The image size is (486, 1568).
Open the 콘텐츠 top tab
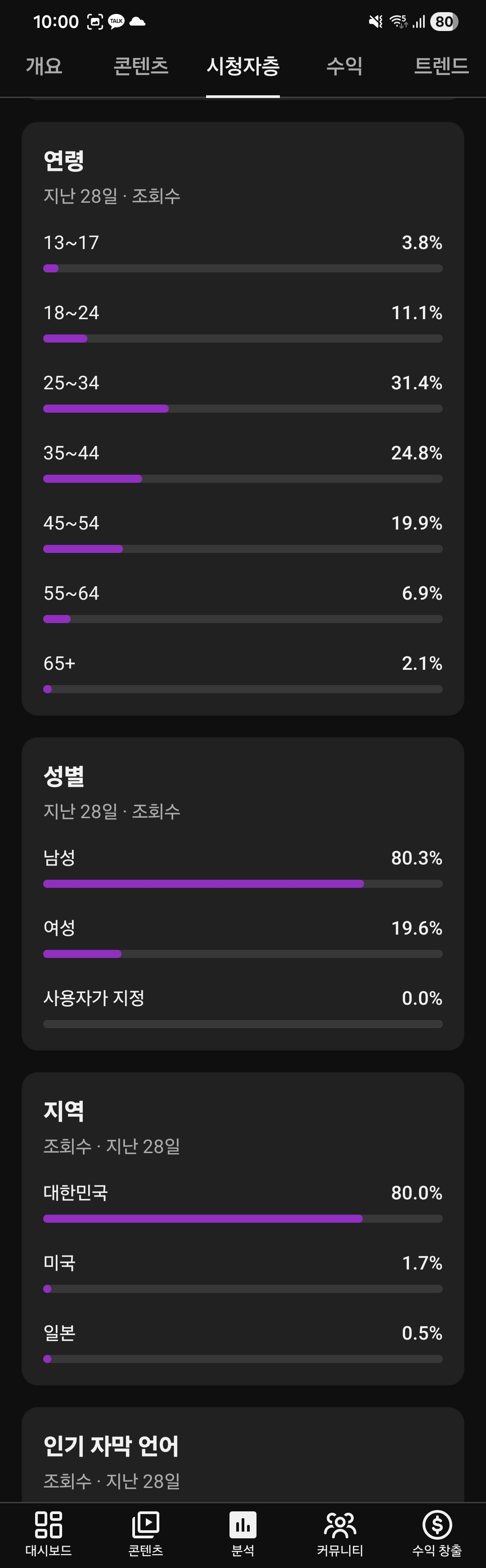141,66
